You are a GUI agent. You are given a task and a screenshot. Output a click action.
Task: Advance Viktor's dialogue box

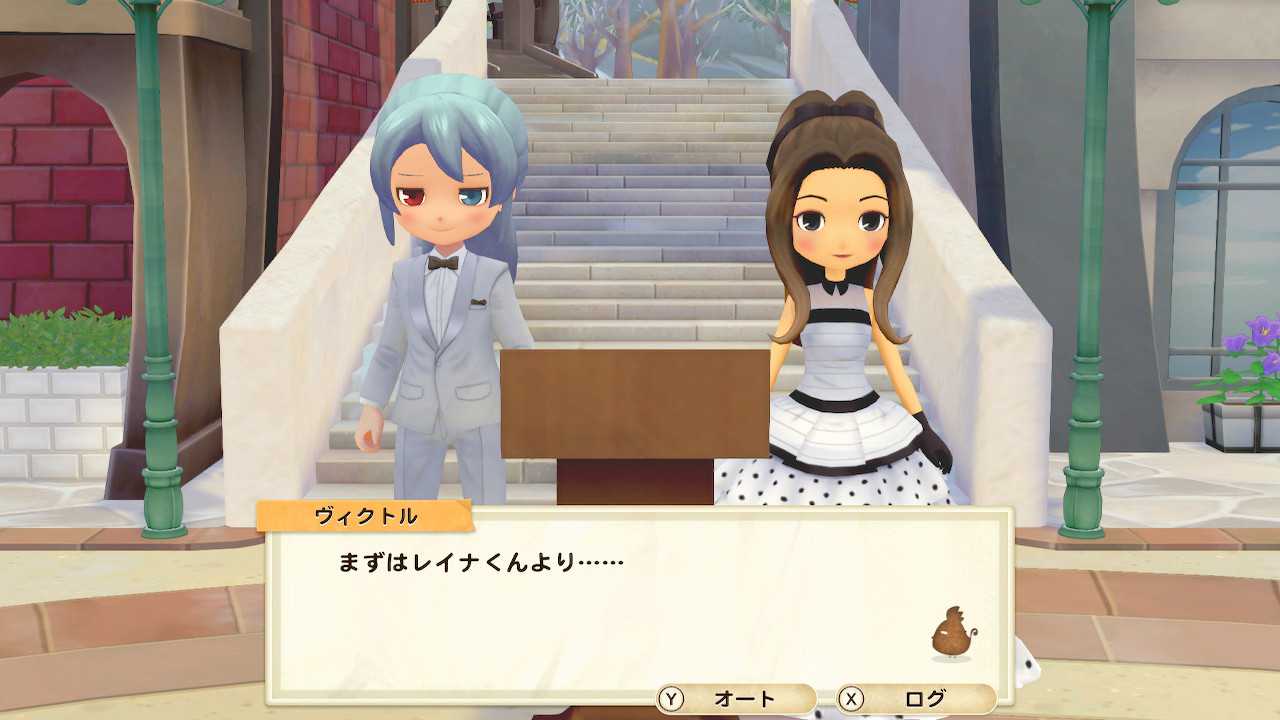pos(640,606)
